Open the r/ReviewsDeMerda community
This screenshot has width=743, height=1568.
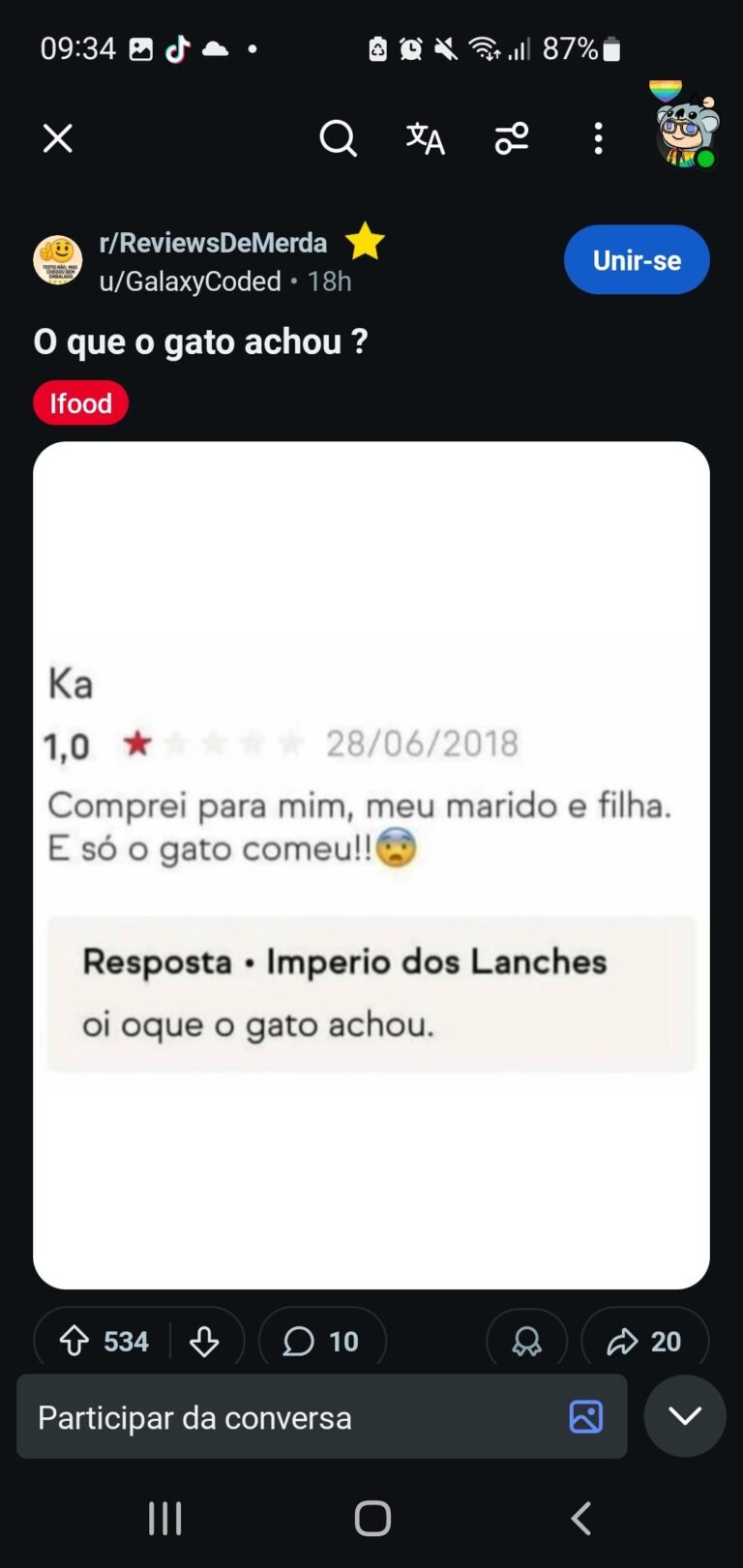point(213,243)
